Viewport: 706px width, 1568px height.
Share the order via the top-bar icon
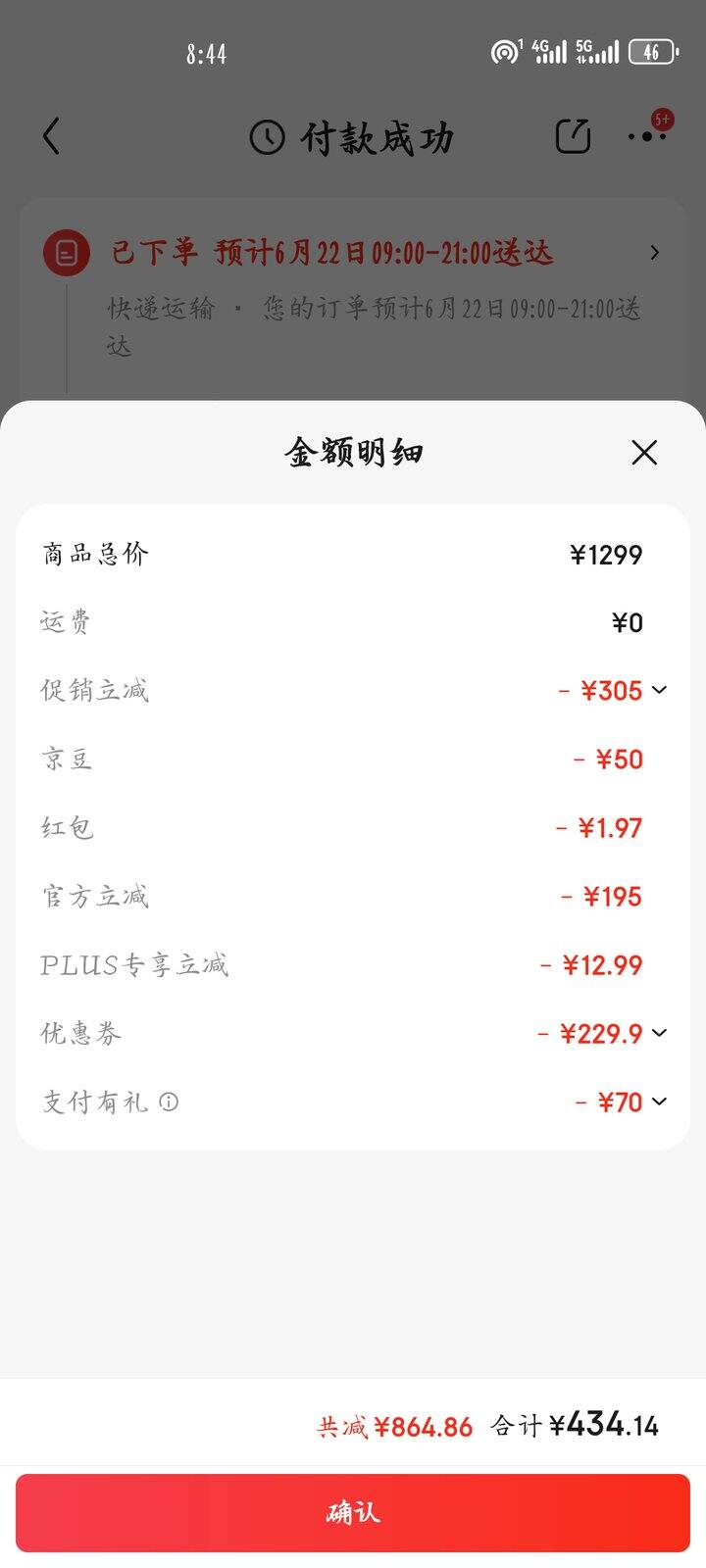(x=573, y=136)
